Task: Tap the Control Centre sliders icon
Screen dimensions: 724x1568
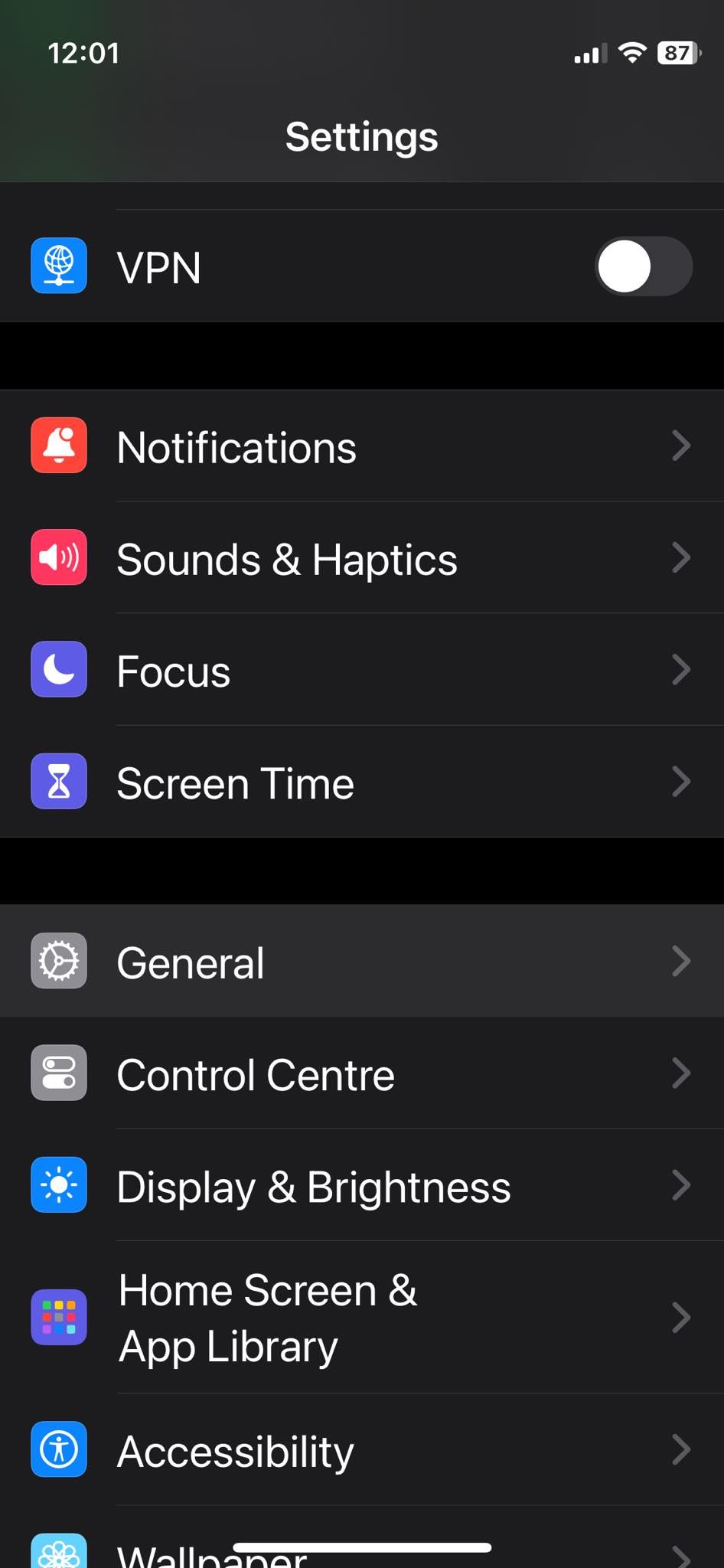Action: coord(58,1073)
